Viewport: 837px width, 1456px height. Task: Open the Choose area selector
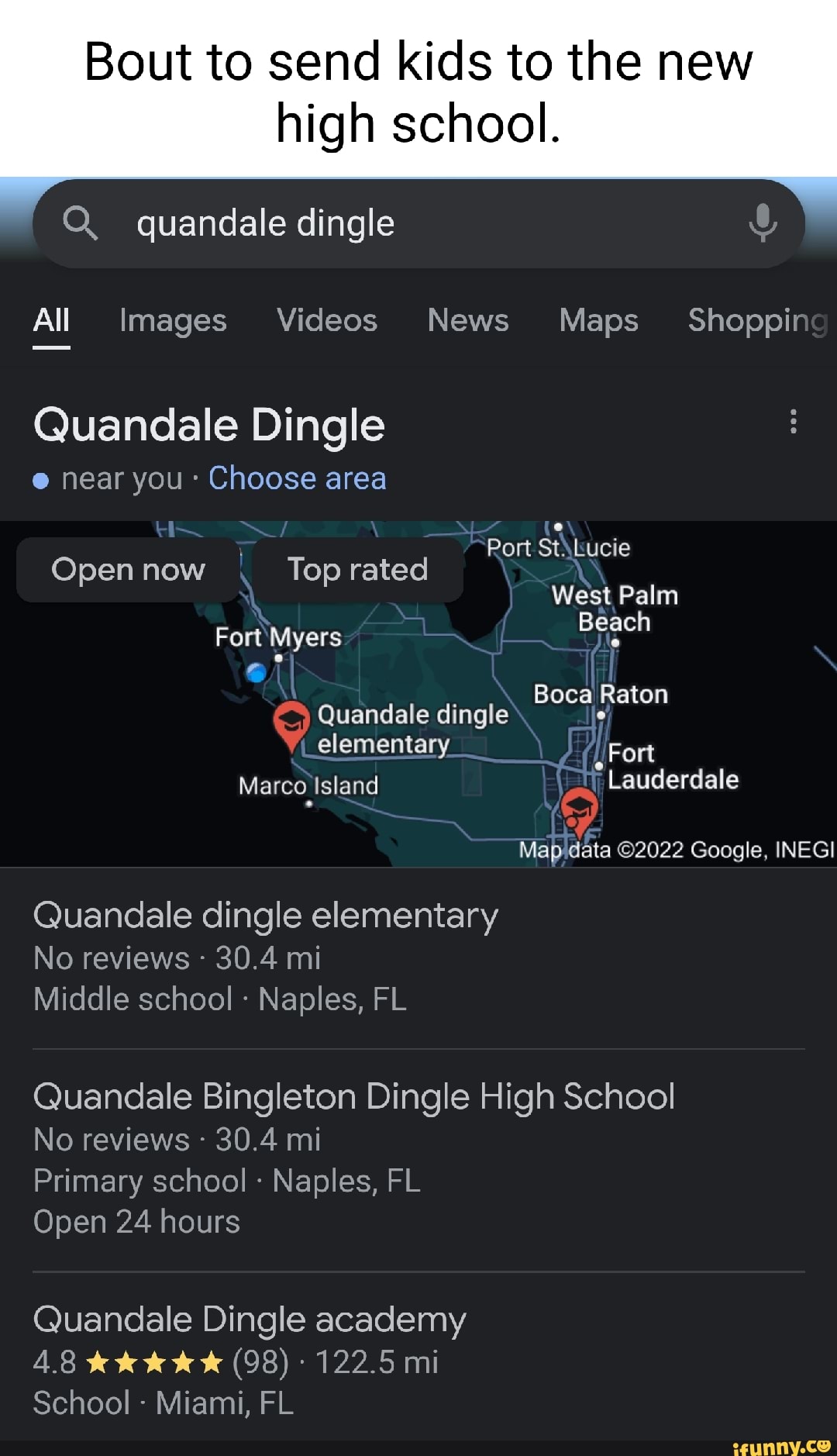pyautogui.click(x=298, y=478)
